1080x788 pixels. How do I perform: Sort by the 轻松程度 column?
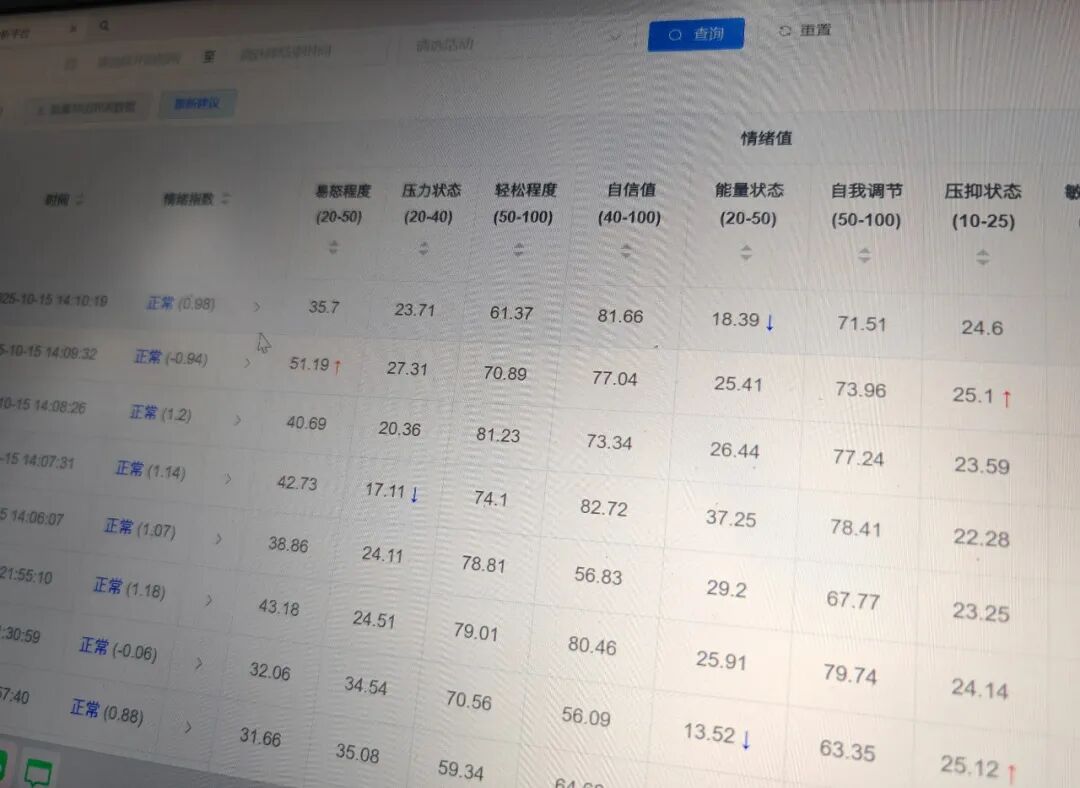518,250
